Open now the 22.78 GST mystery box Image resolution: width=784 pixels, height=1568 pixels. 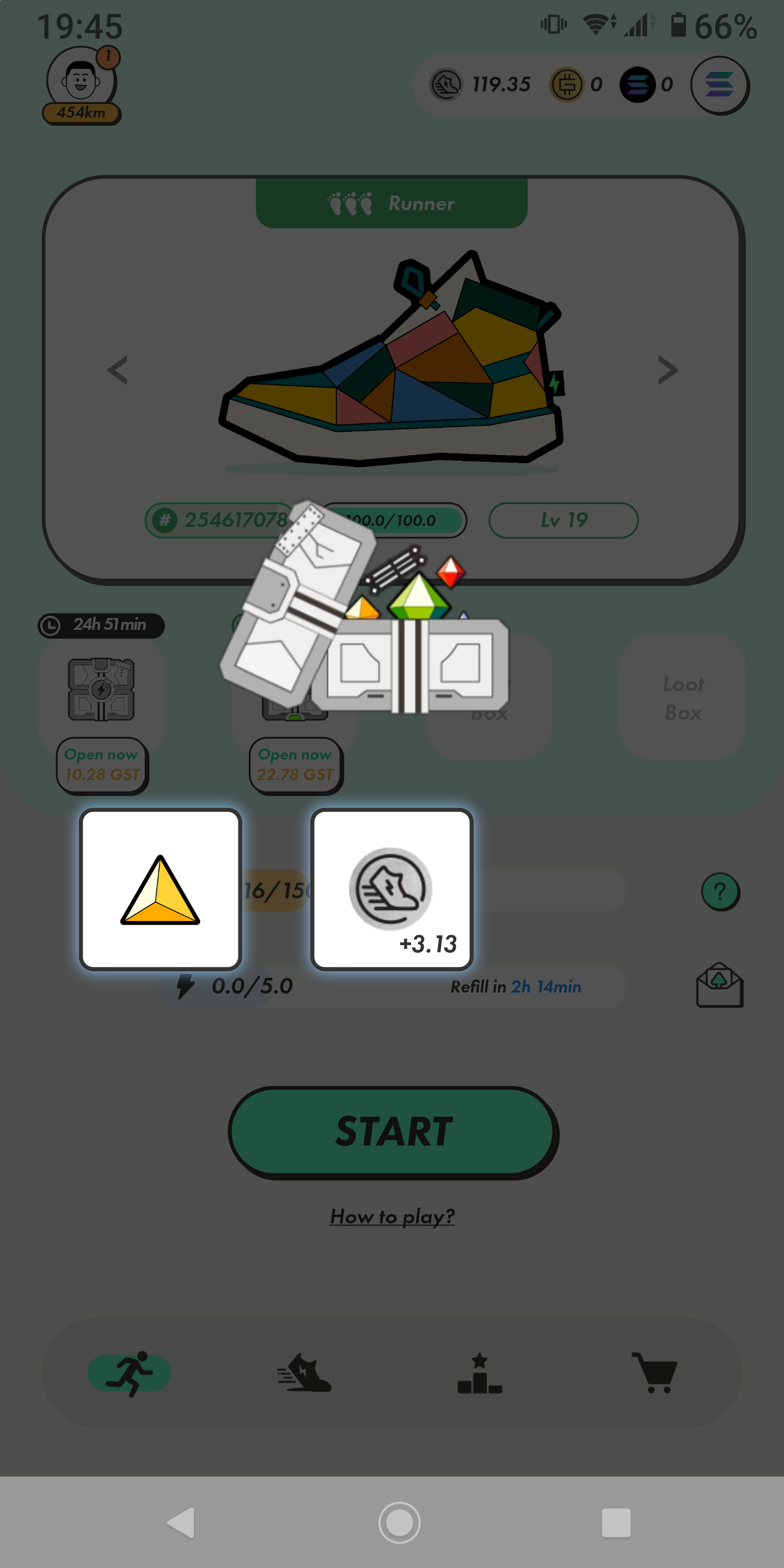(295, 765)
